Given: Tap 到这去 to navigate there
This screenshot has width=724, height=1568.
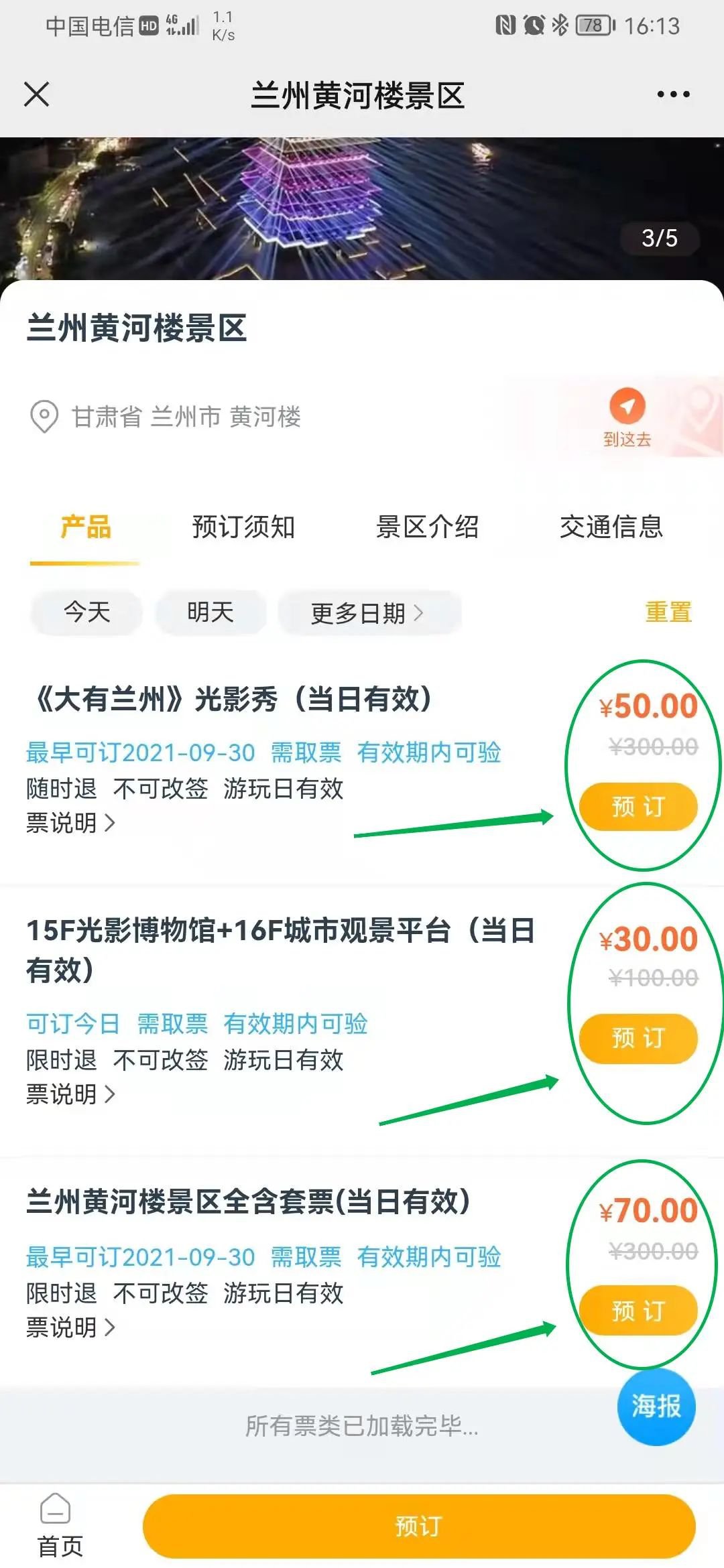Looking at the screenshot, I should (x=627, y=417).
